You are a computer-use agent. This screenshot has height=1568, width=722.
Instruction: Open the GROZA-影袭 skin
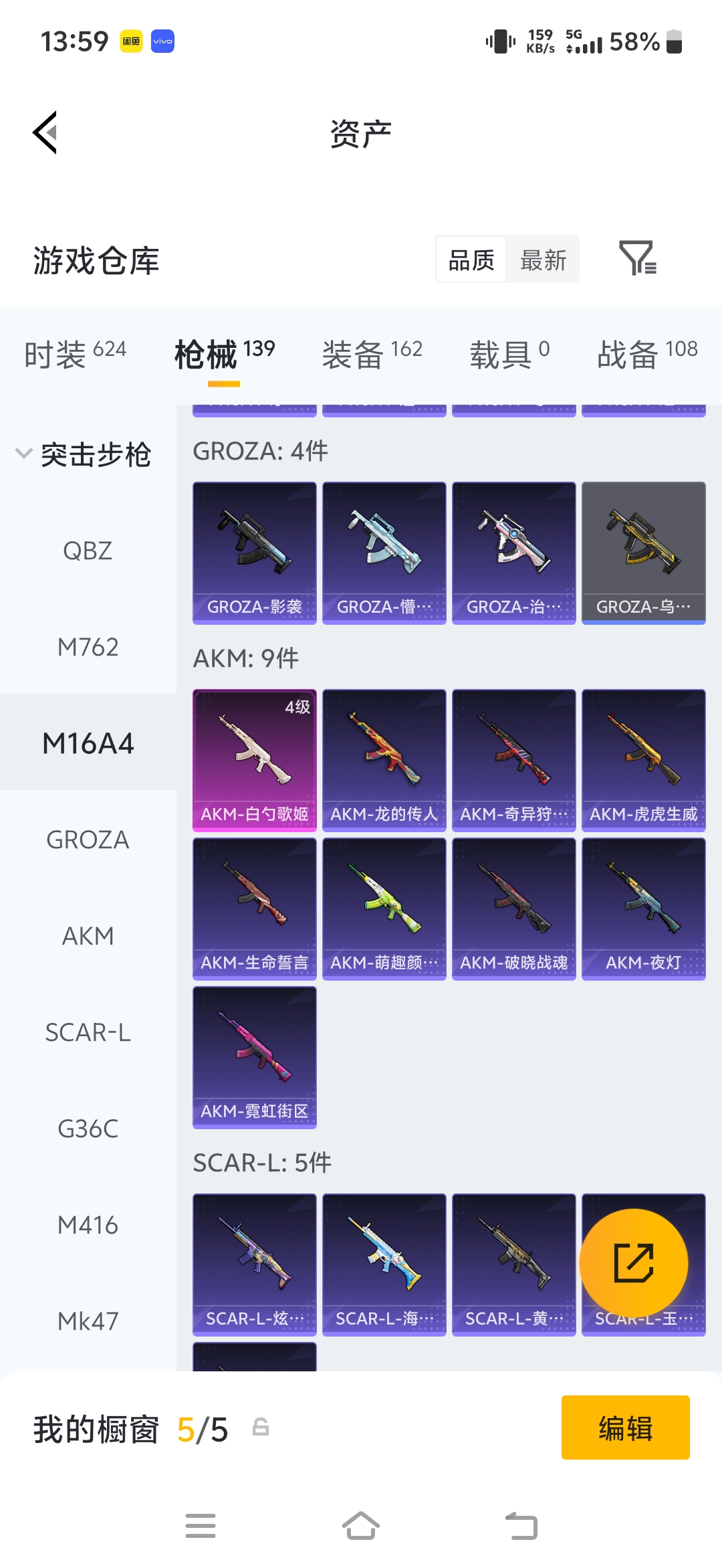tap(255, 553)
